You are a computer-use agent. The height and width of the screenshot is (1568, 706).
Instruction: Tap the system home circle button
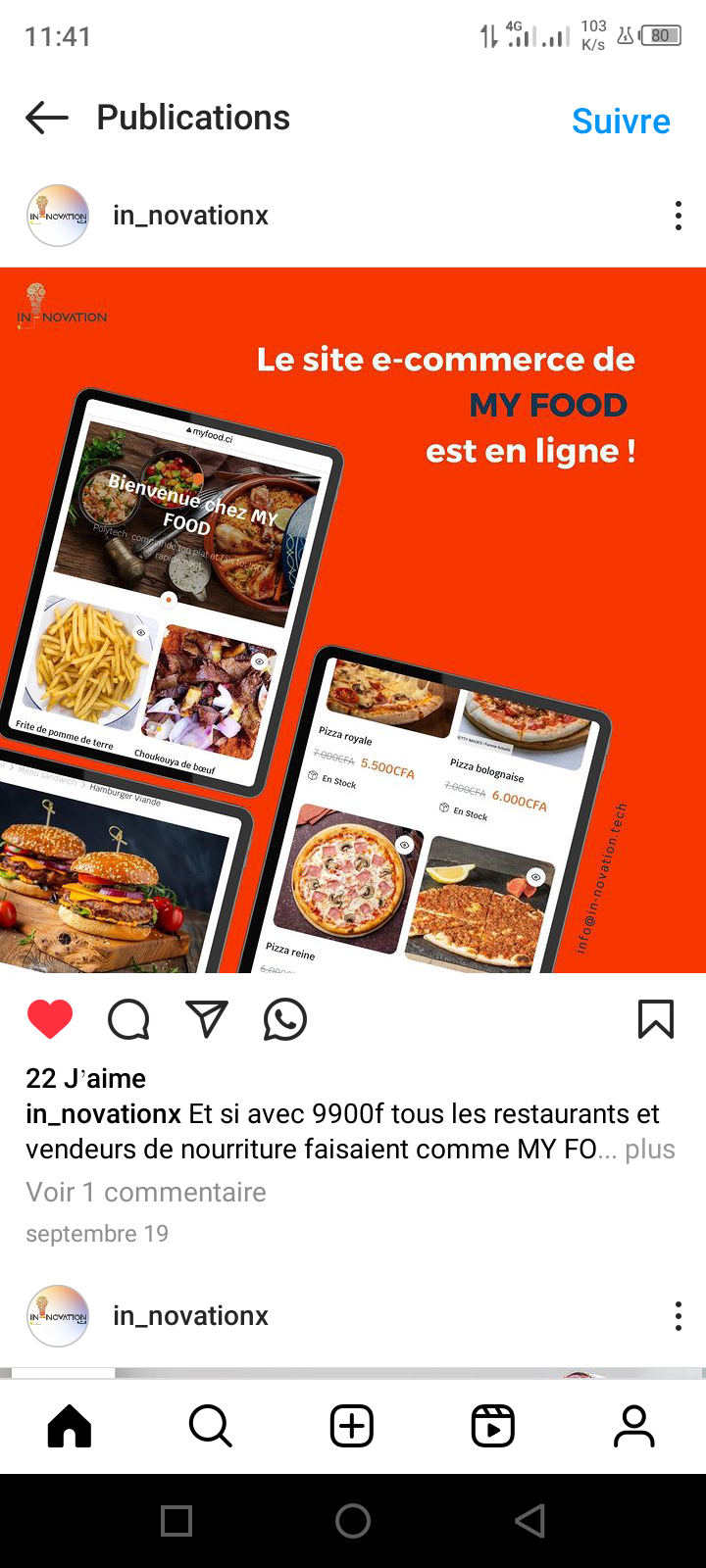353,1521
